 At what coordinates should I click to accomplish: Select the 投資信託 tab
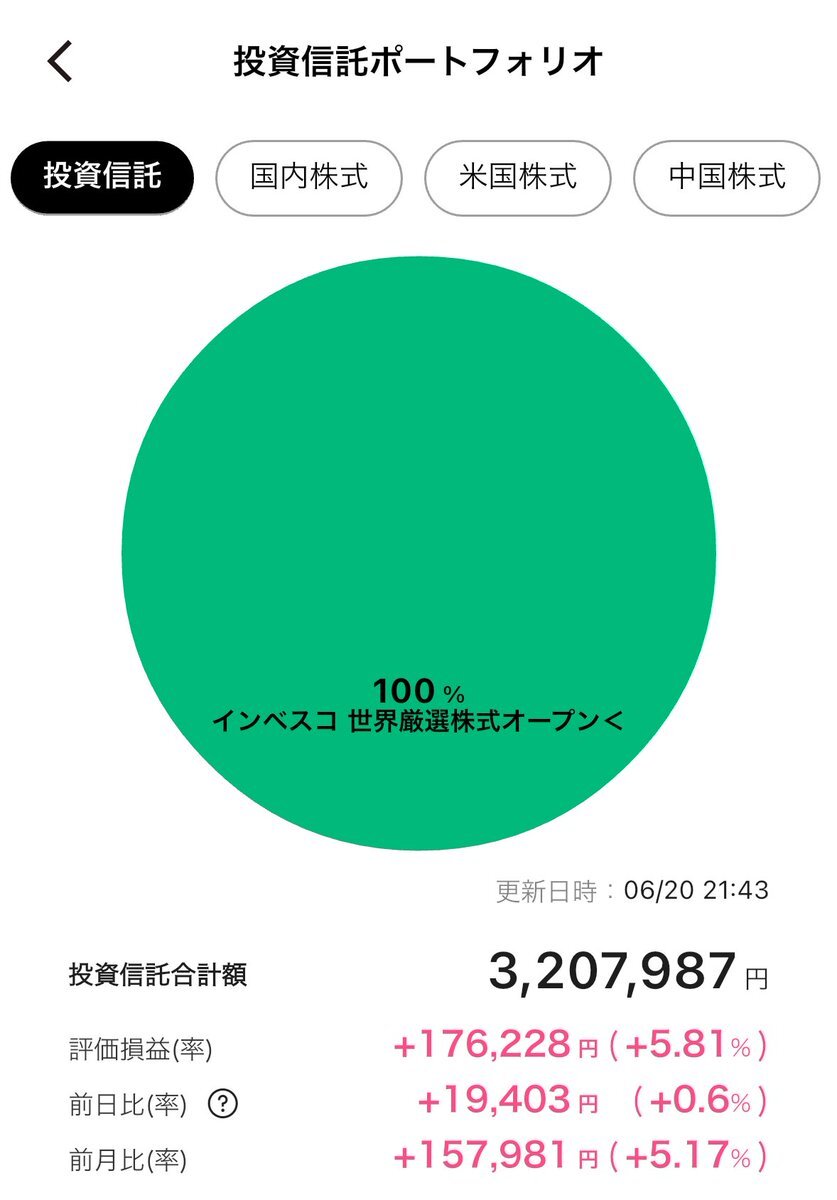(x=102, y=177)
